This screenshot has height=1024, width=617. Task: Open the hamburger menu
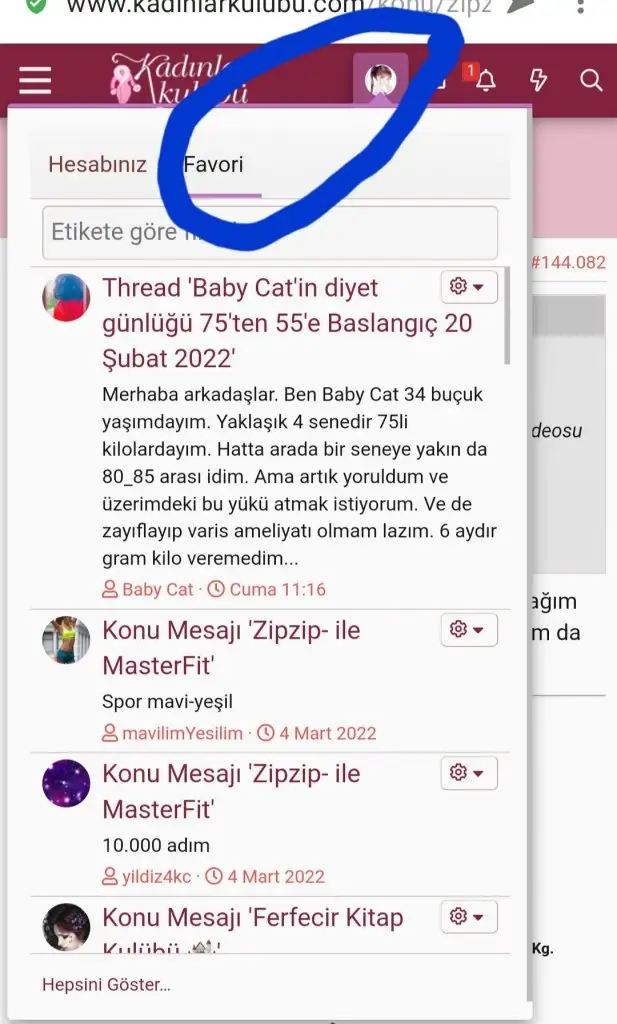click(35, 80)
